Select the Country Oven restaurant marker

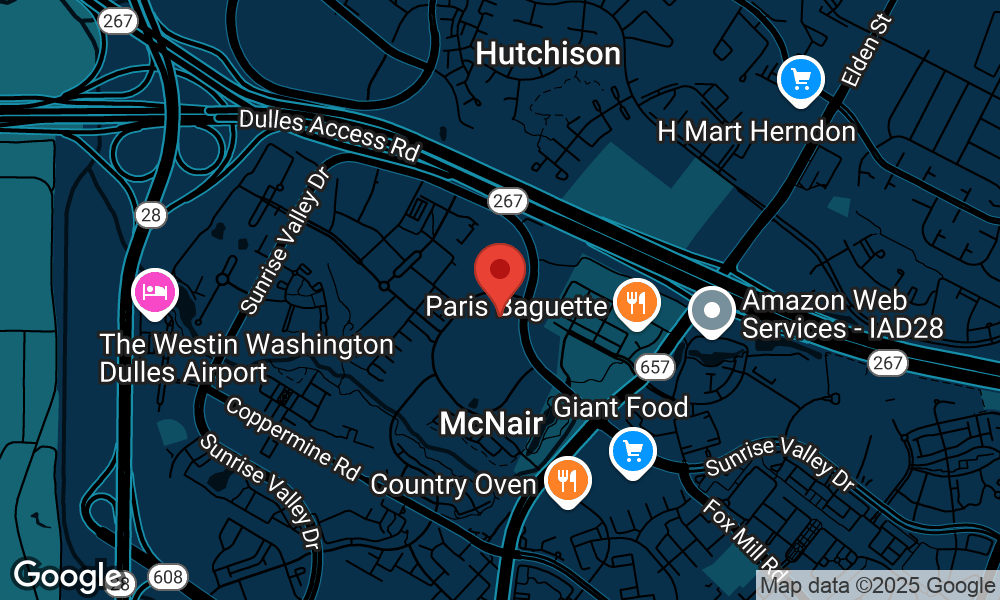pos(568,480)
